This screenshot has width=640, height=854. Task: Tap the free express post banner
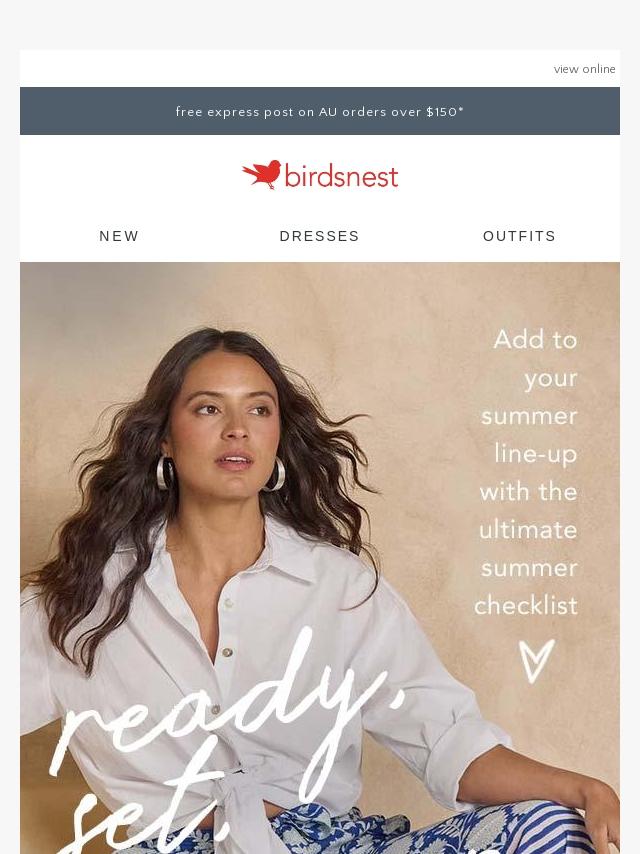[320, 112]
